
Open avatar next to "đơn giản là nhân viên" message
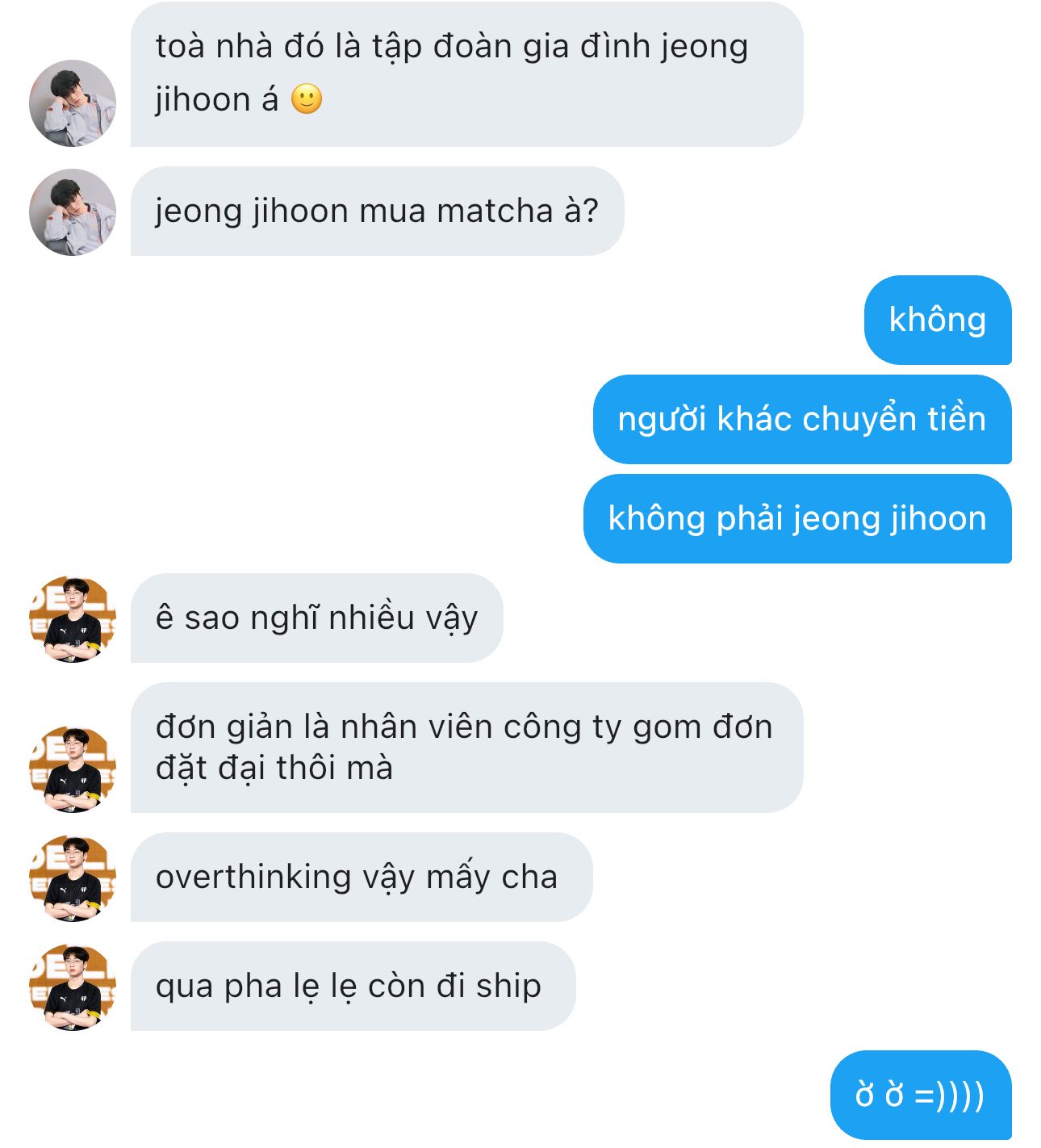pos(73,769)
